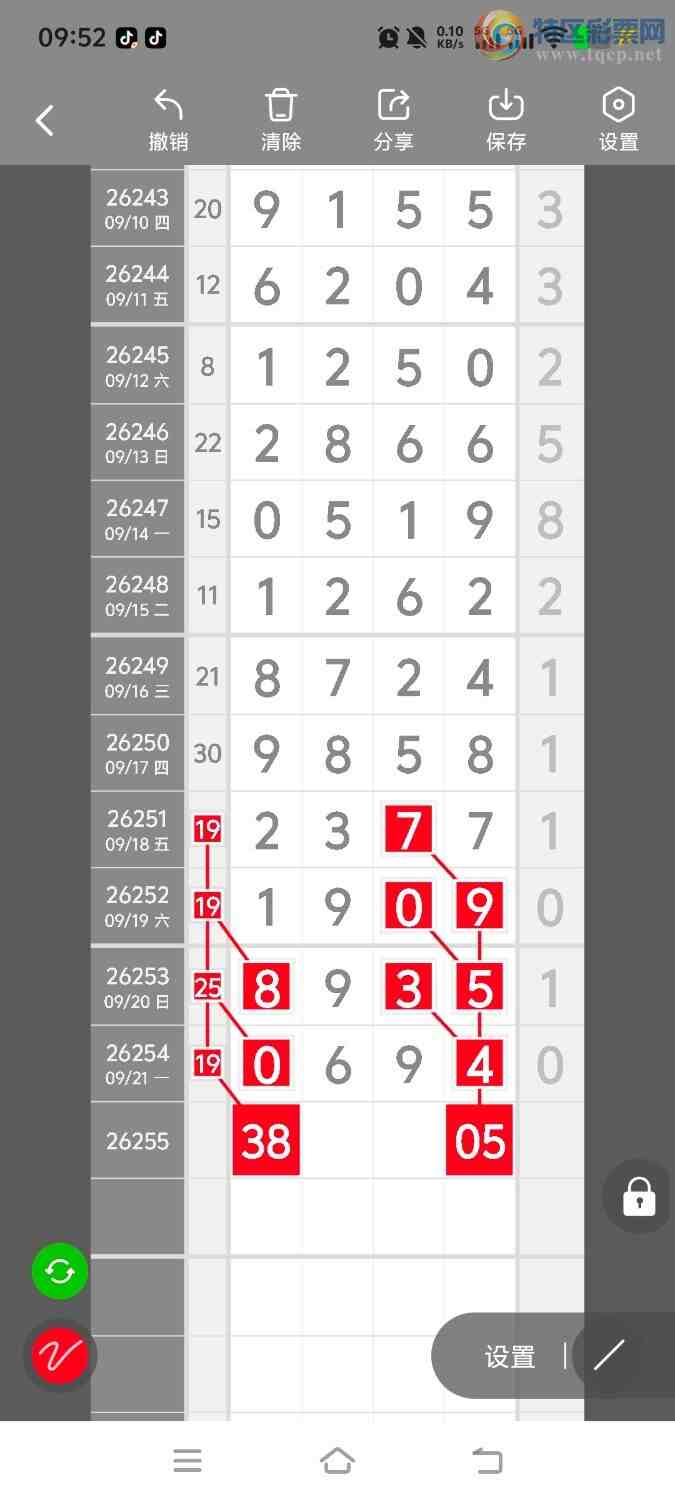This screenshot has height=1500, width=675.
Task: Open recent apps from the navigation bar
Action: (x=187, y=1461)
